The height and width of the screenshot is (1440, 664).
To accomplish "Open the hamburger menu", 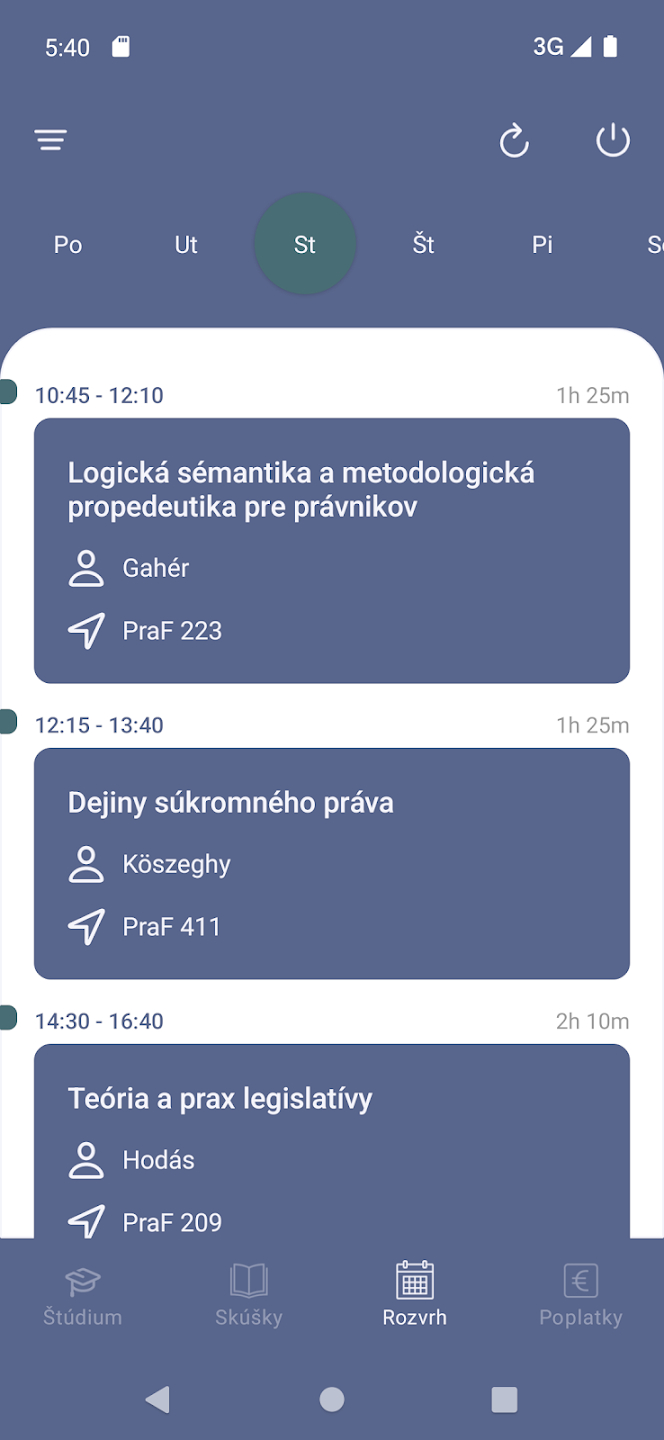I will [50, 140].
